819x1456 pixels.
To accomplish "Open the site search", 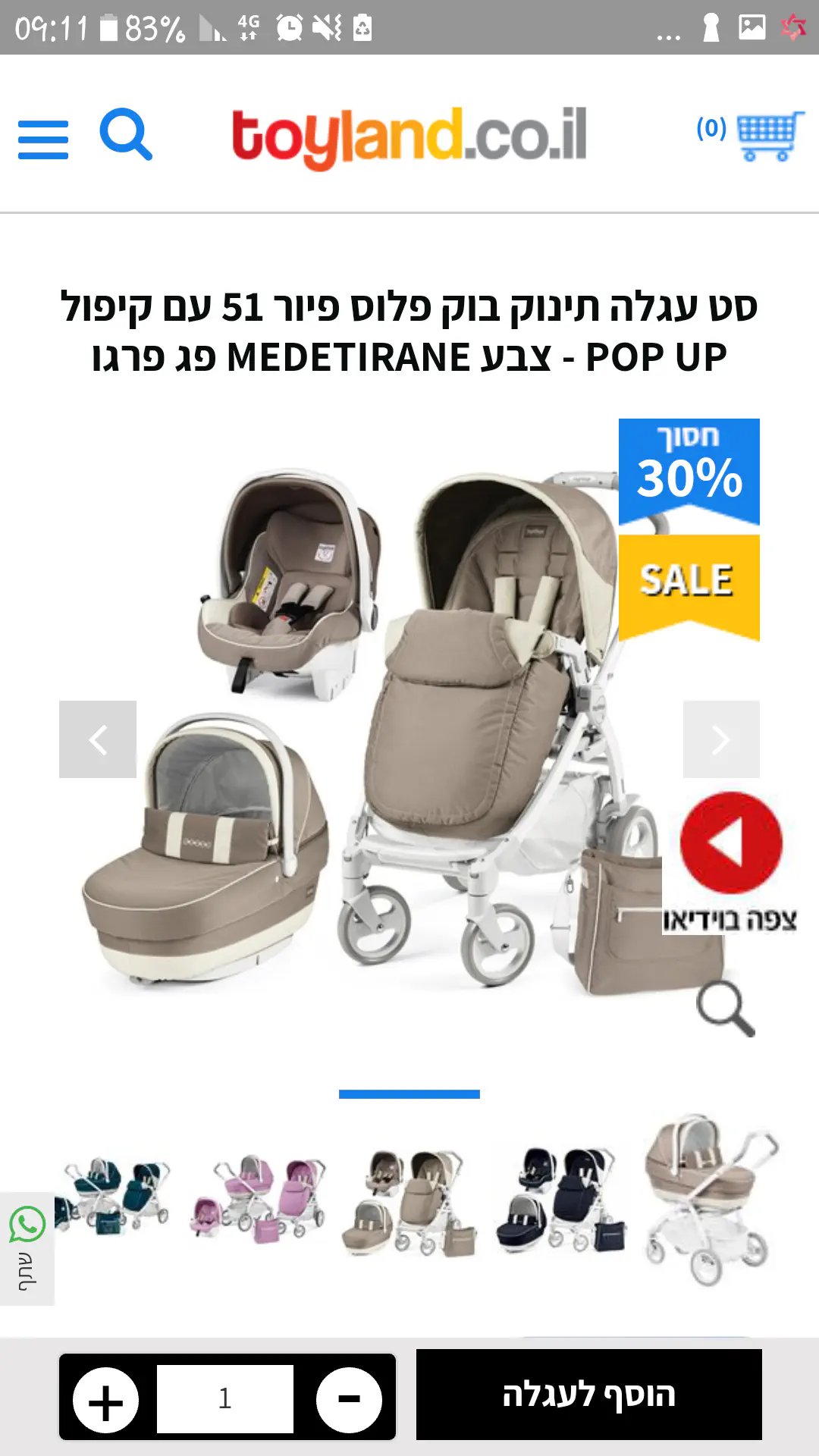I will tap(126, 134).
